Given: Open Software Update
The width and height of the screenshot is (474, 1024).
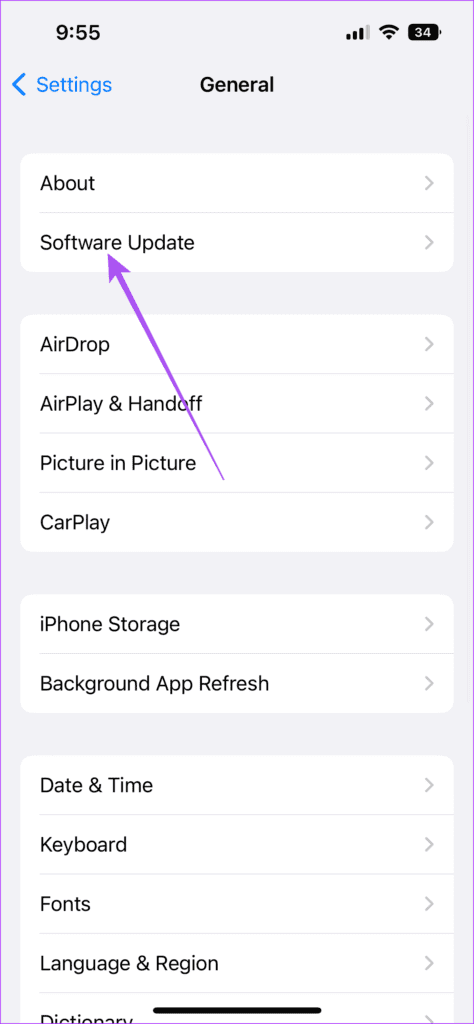Looking at the screenshot, I should coord(237,242).
